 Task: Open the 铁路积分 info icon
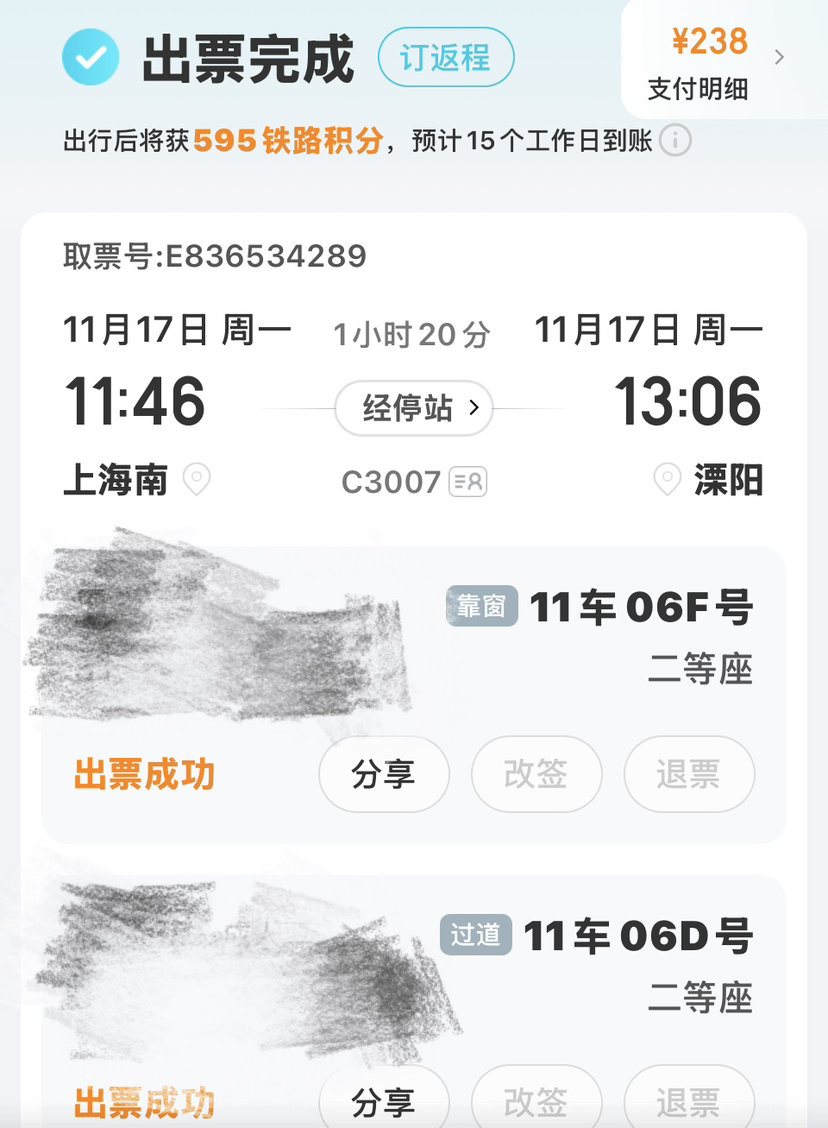[676, 141]
